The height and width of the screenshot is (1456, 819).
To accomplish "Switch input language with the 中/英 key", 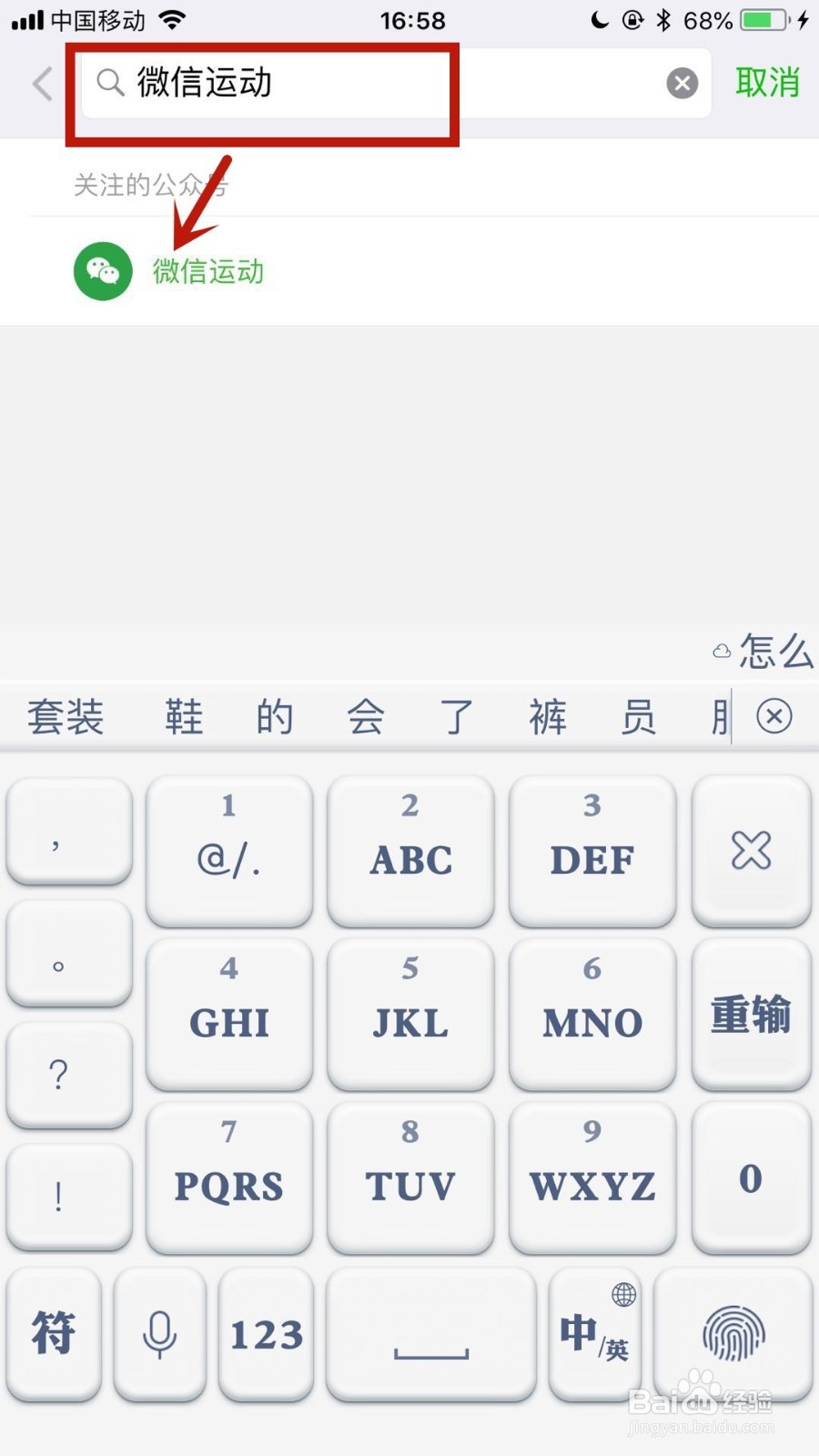I will (x=596, y=1333).
